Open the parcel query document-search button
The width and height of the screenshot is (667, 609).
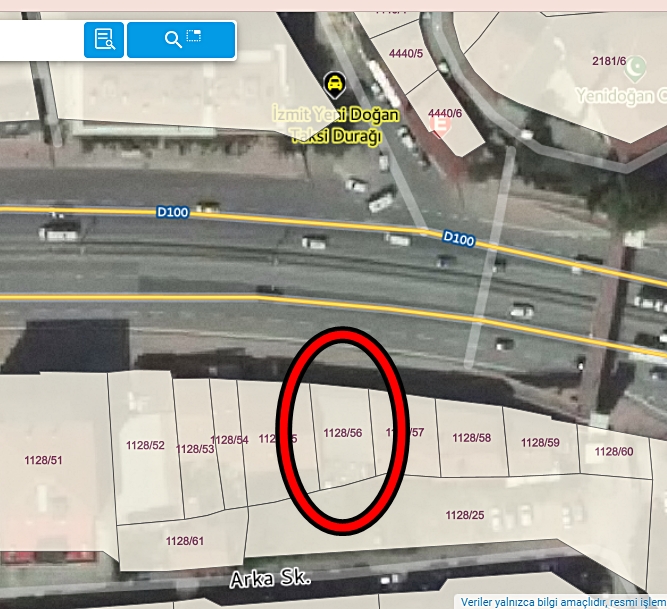point(104,39)
